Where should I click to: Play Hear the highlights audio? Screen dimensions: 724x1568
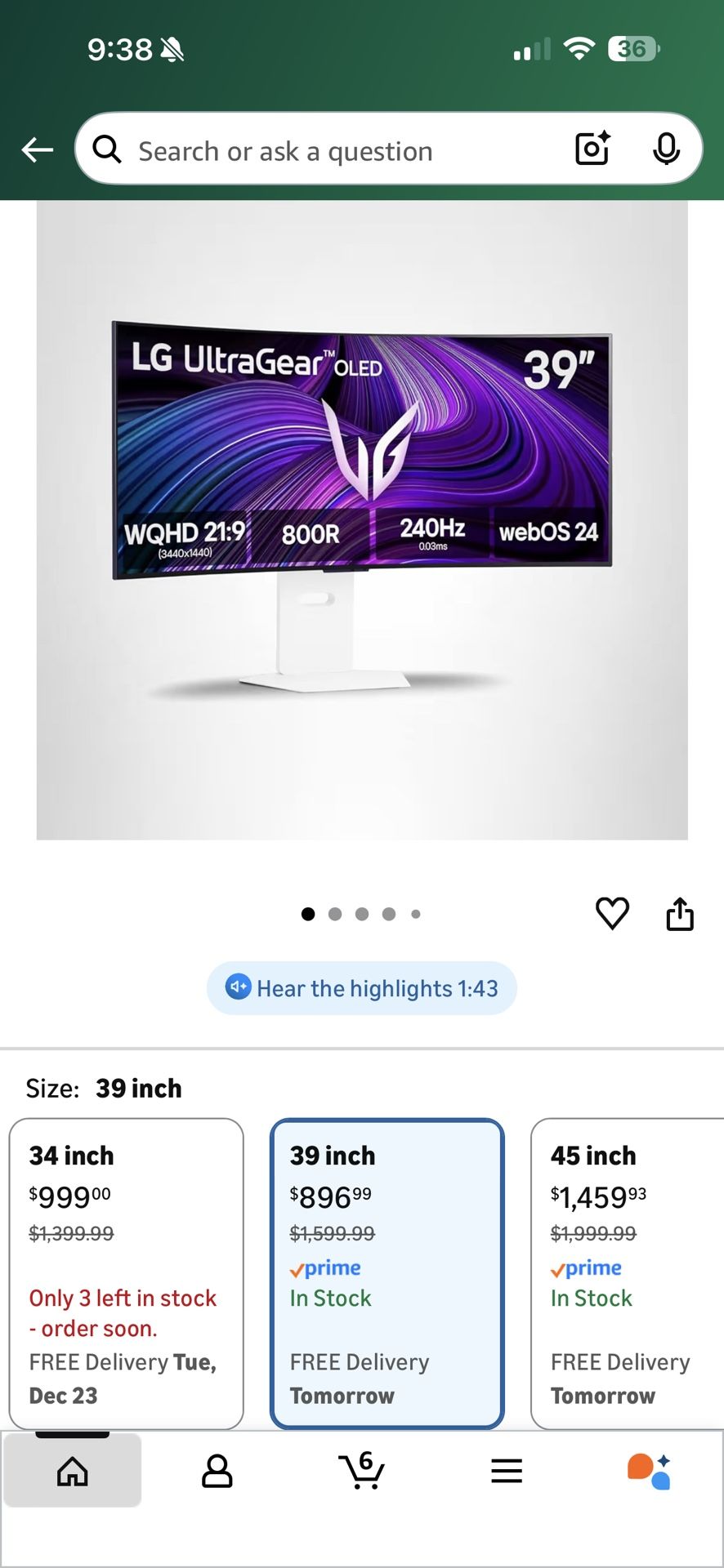tap(362, 988)
